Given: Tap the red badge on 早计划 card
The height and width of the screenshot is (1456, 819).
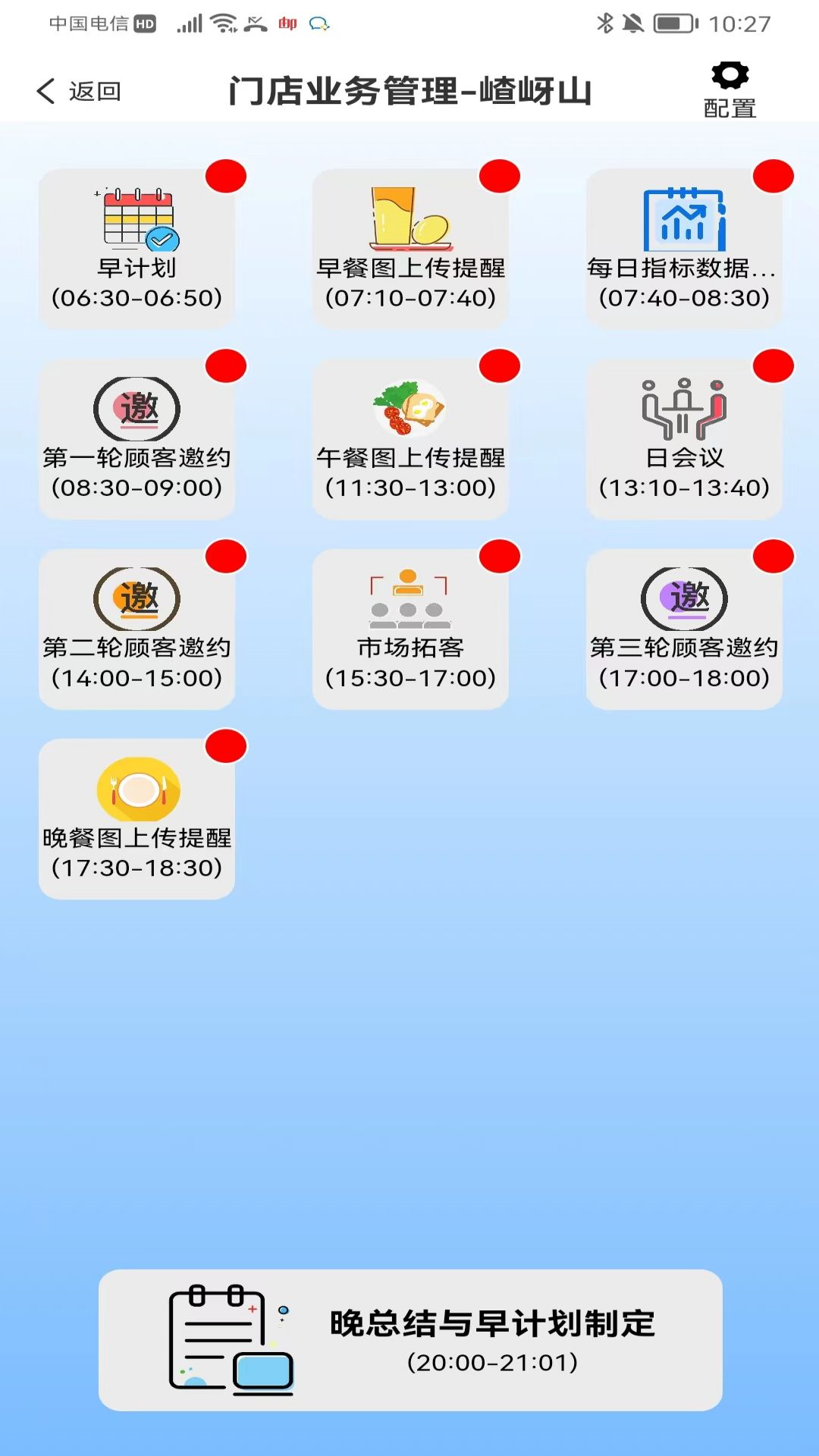Looking at the screenshot, I should (225, 176).
